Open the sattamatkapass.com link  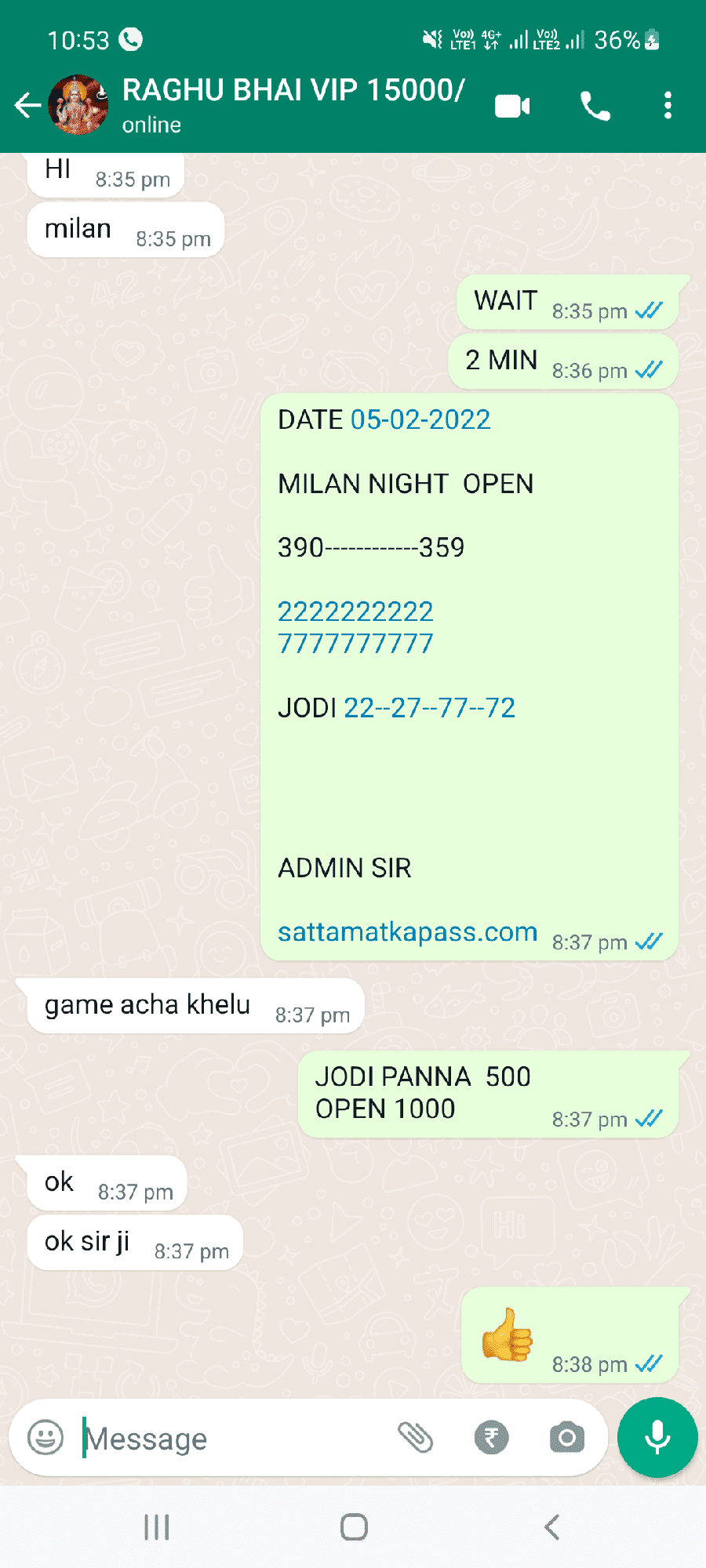coord(407,931)
